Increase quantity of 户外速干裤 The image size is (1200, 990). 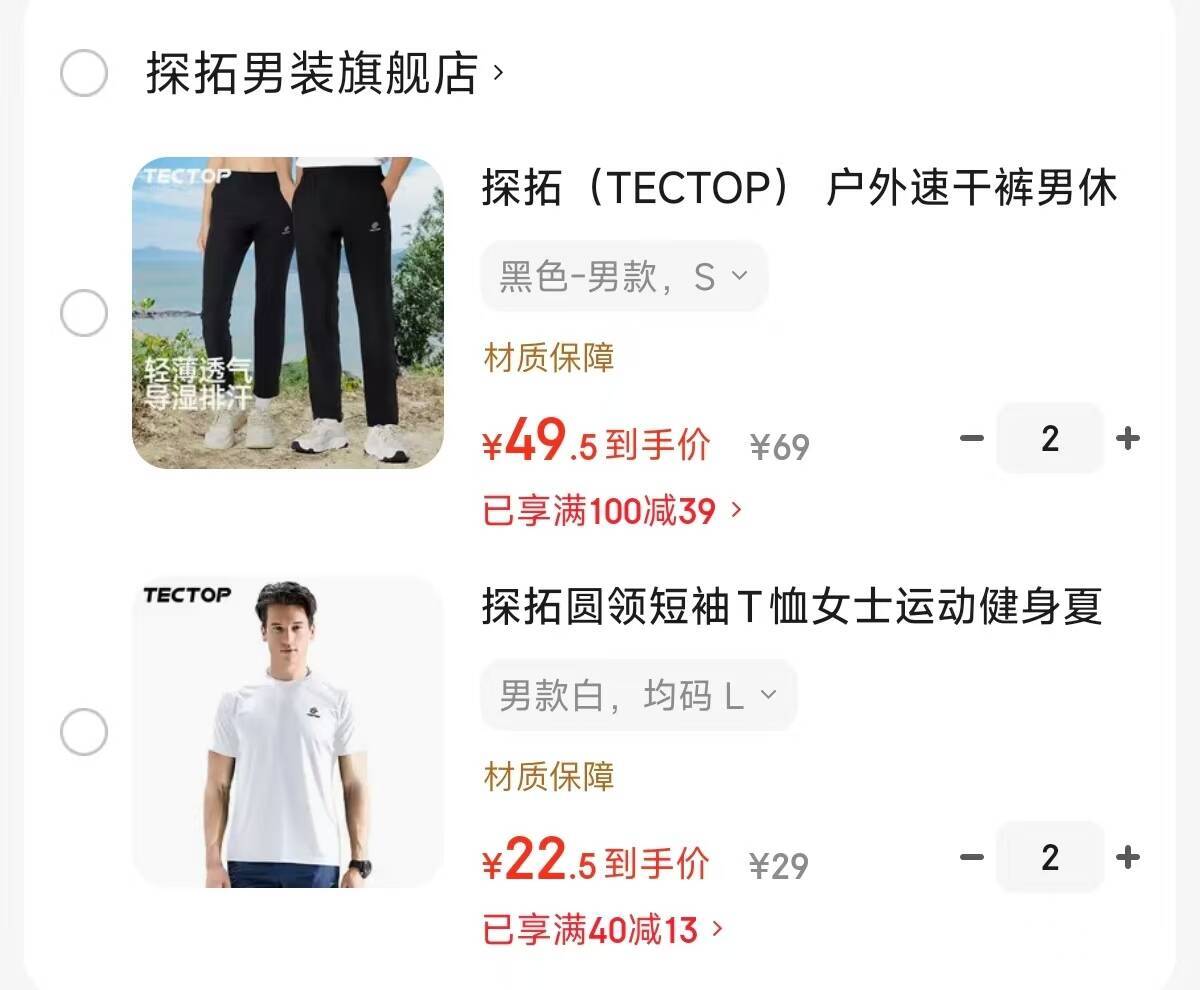pos(1128,438)
